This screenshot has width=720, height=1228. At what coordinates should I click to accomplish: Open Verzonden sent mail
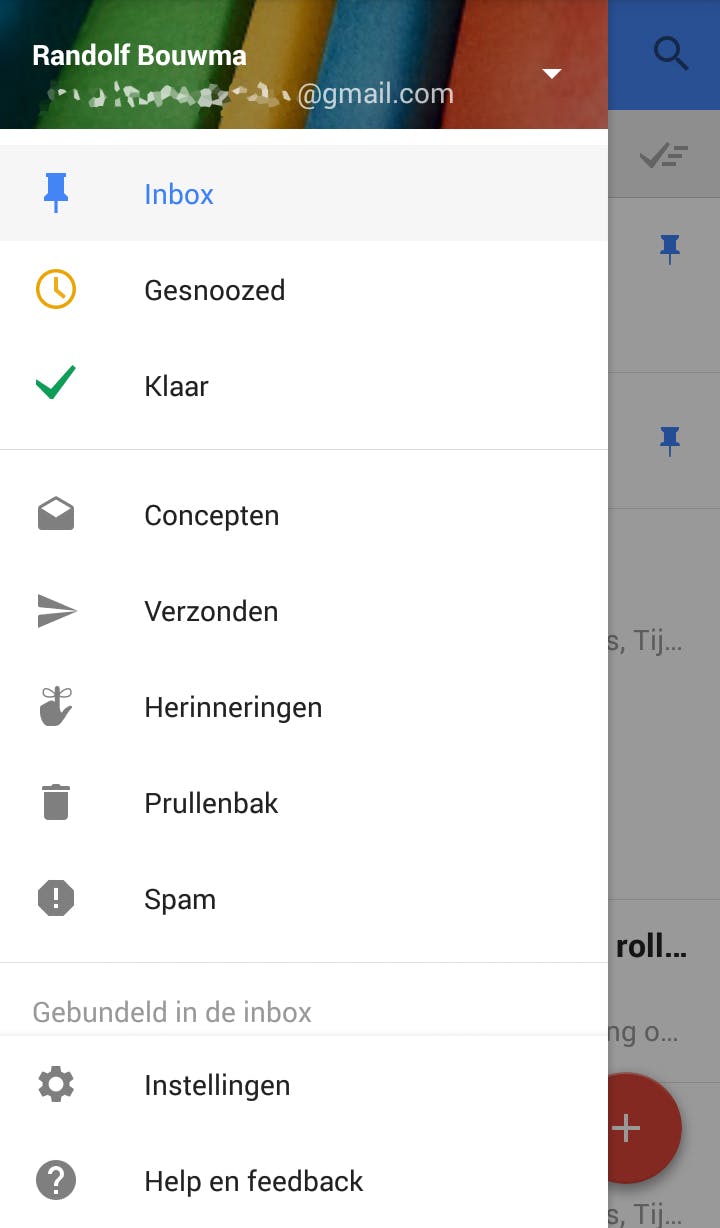click(x=211, y=611)
